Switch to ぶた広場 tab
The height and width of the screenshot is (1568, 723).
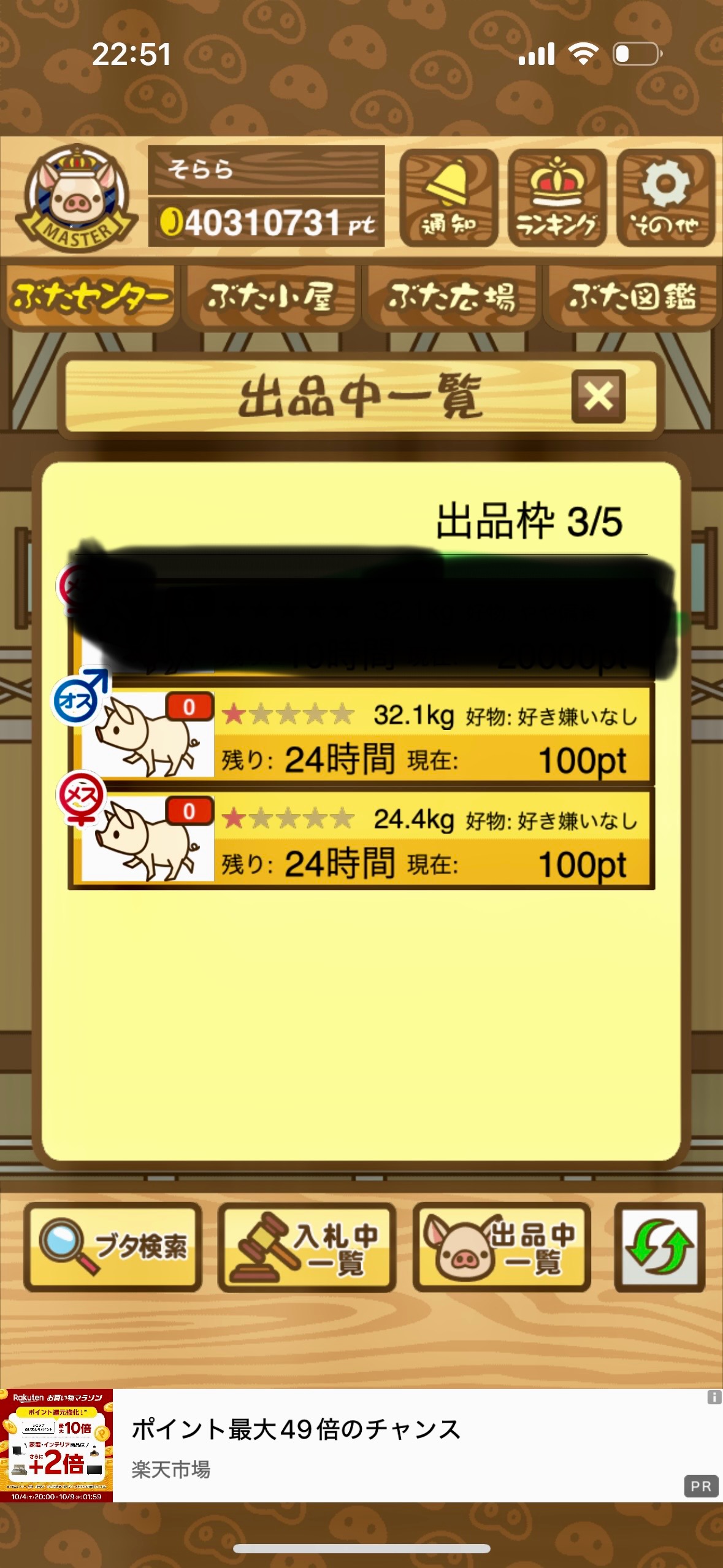coord(451,298)
